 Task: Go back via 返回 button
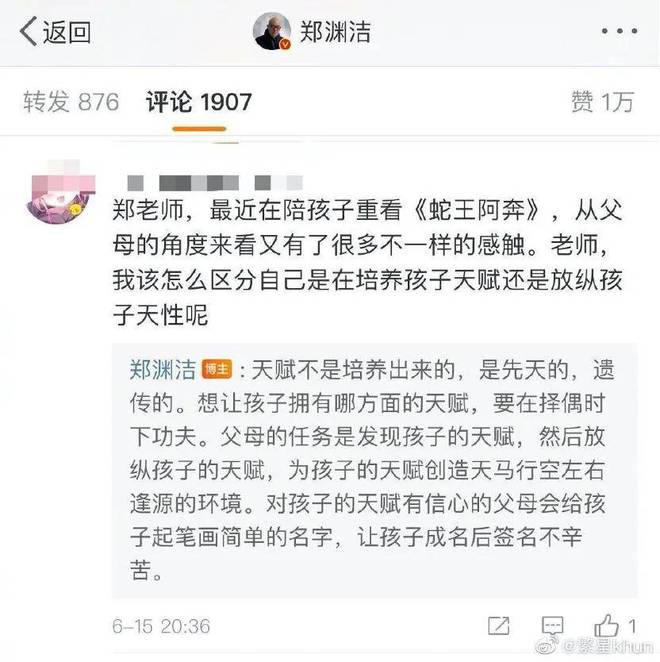pyautogui.click(x=55, y=31)
